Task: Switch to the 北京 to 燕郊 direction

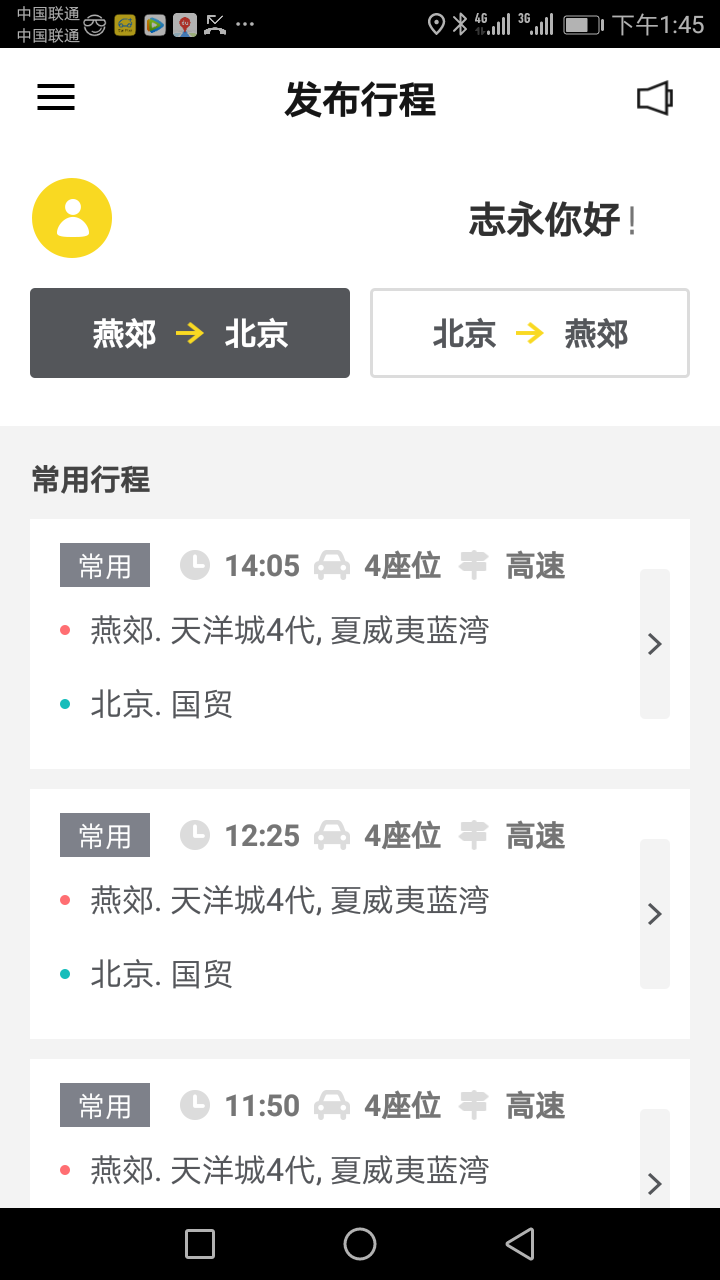Action: click(530, 333)
